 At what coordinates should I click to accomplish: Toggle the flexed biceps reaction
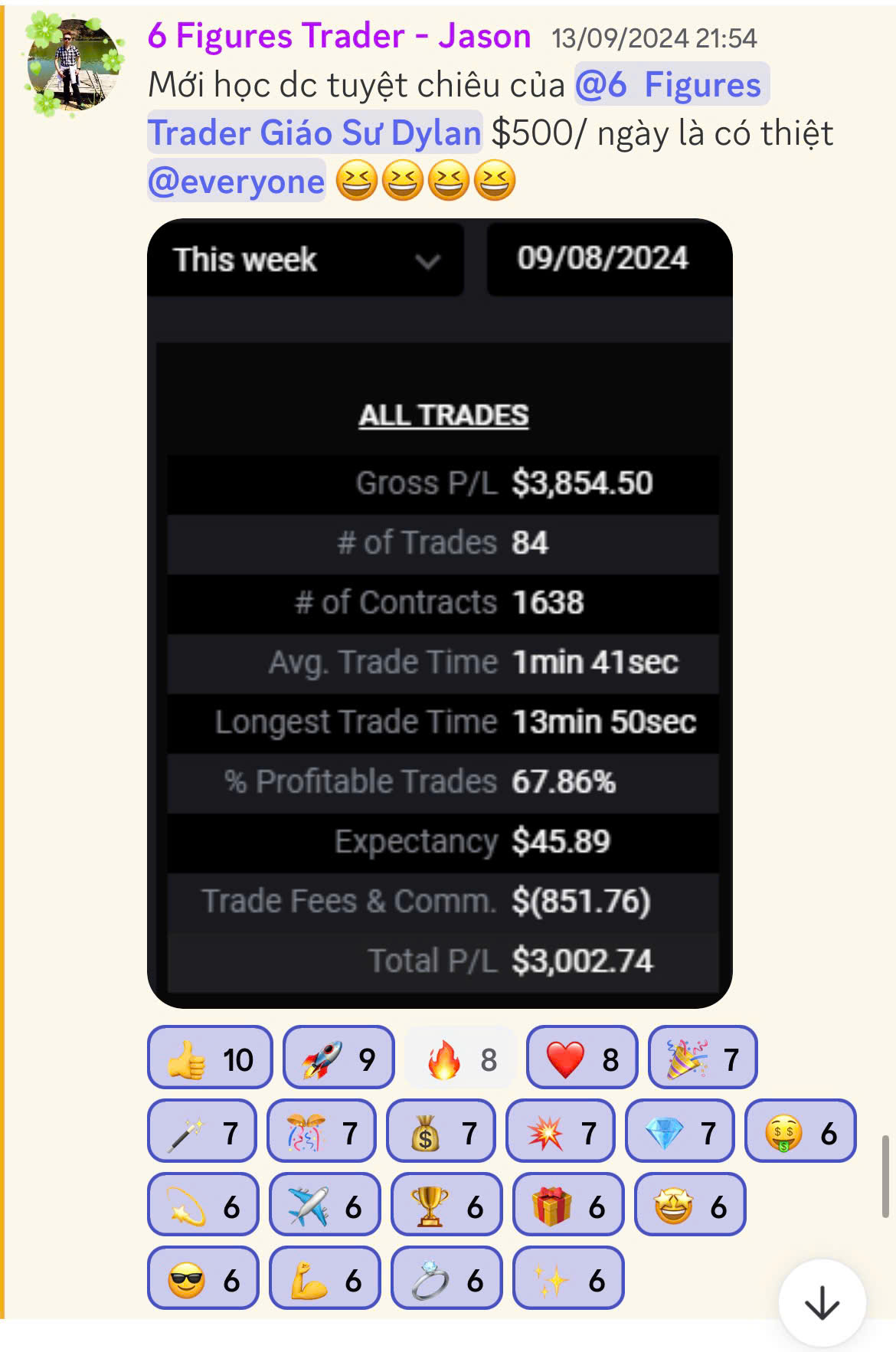click(x=325, y=1278)
